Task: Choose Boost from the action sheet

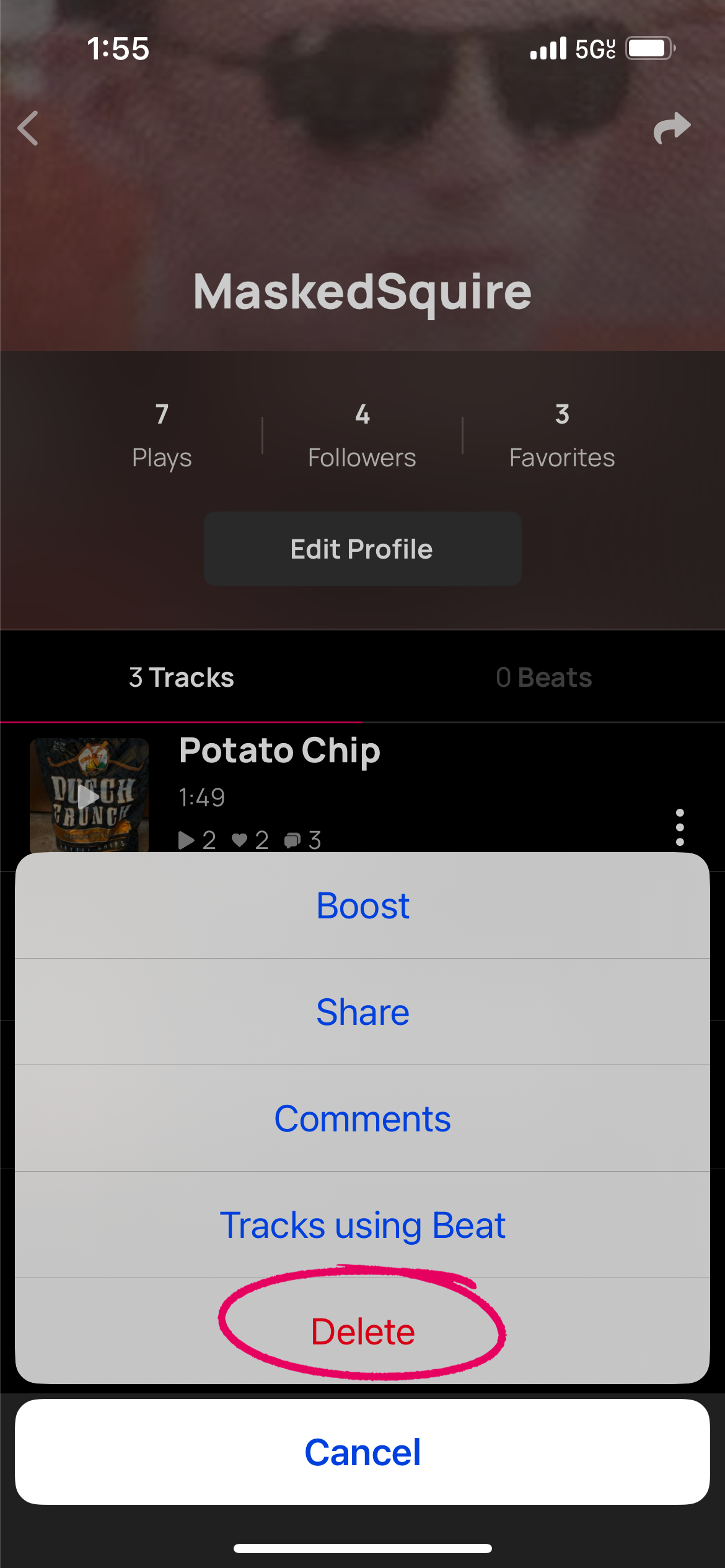Action: pyautogui.click(x=362, y=905)
